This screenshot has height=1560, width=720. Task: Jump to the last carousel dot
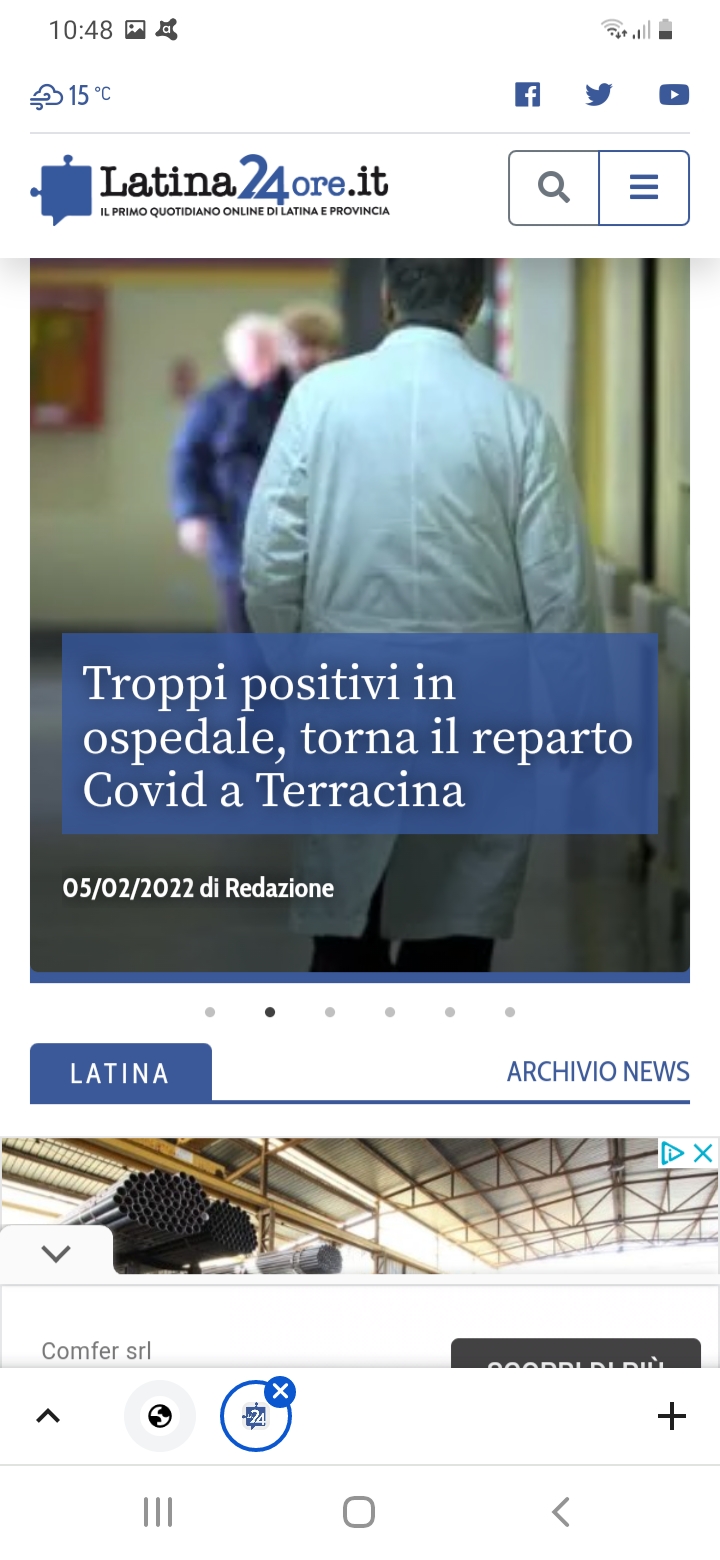click(510, 1012)
